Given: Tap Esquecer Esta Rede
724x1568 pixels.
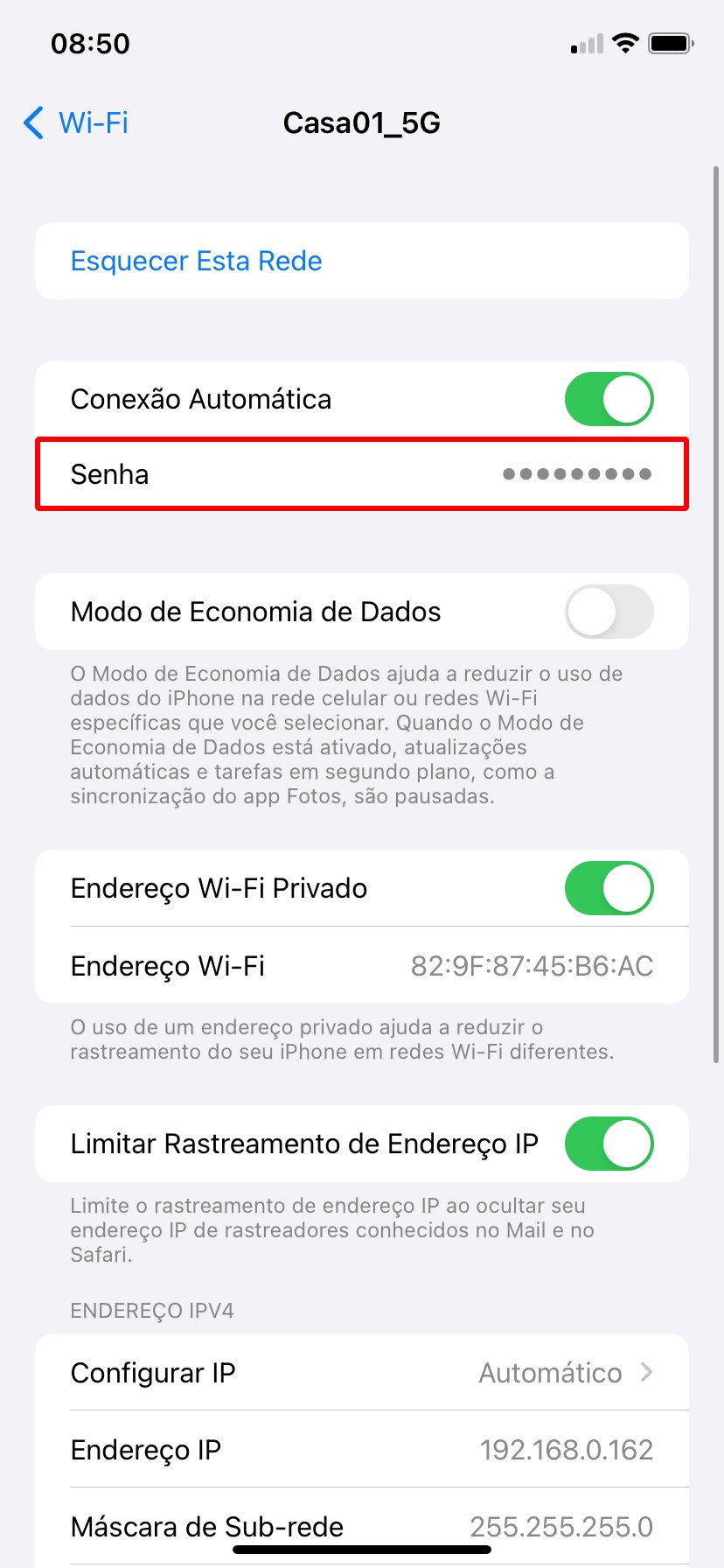Looking at the screenshot, I should click(196, 261).
